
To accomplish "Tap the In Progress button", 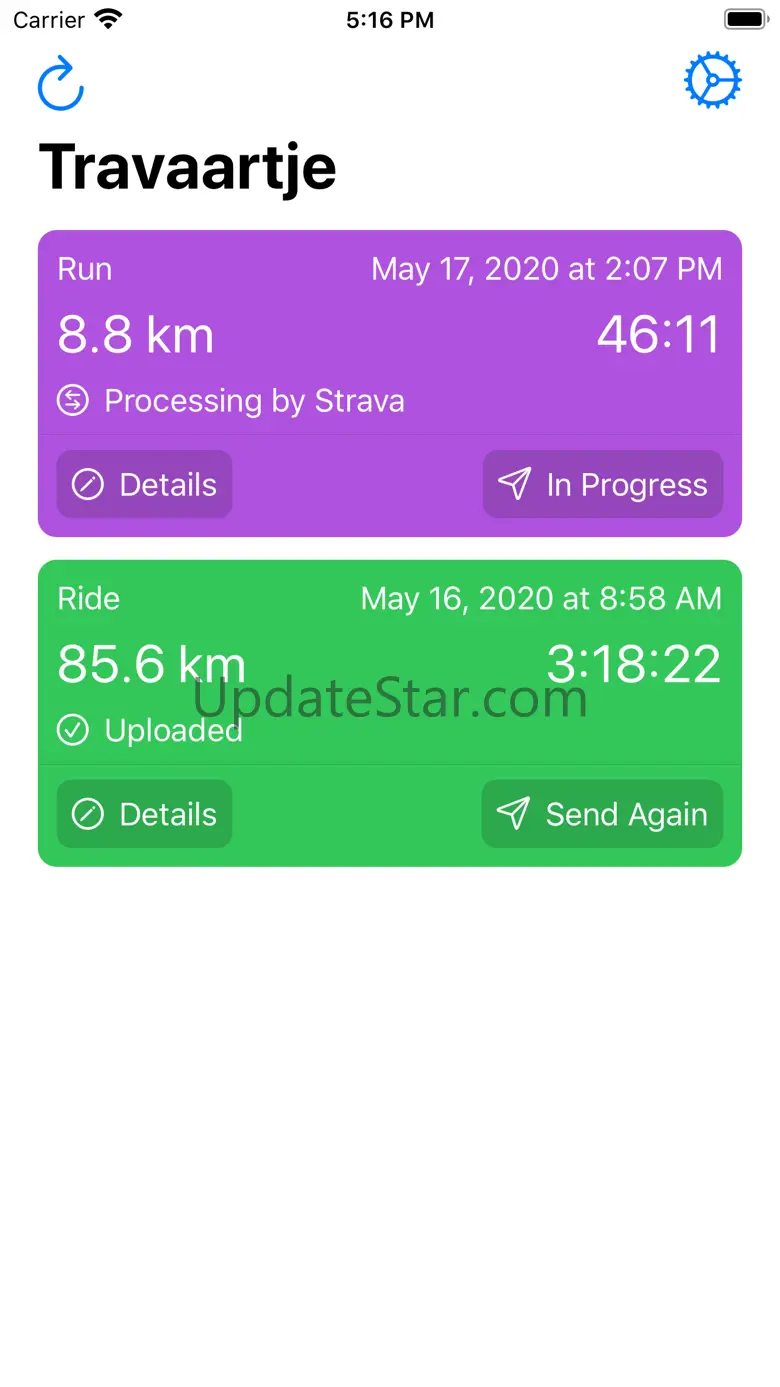I will [603, 485].
